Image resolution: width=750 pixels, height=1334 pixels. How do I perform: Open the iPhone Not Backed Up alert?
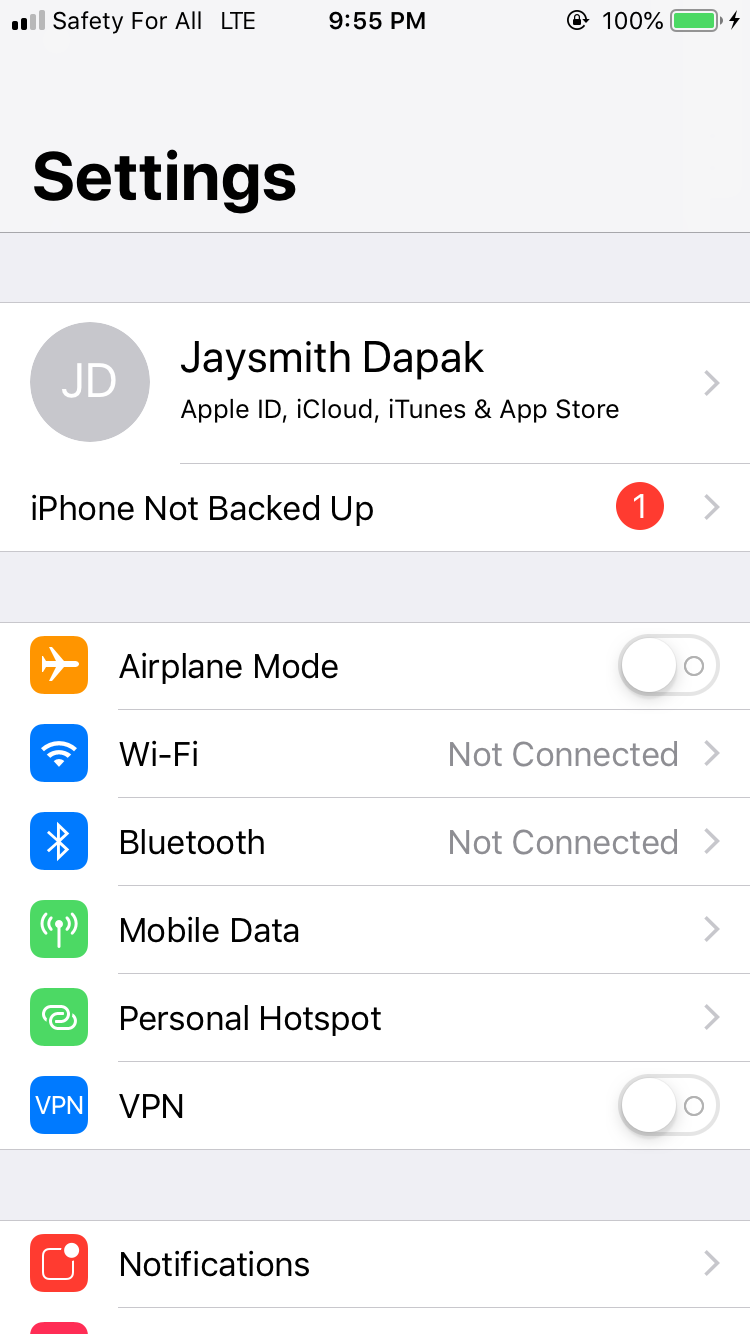(375, 508)
